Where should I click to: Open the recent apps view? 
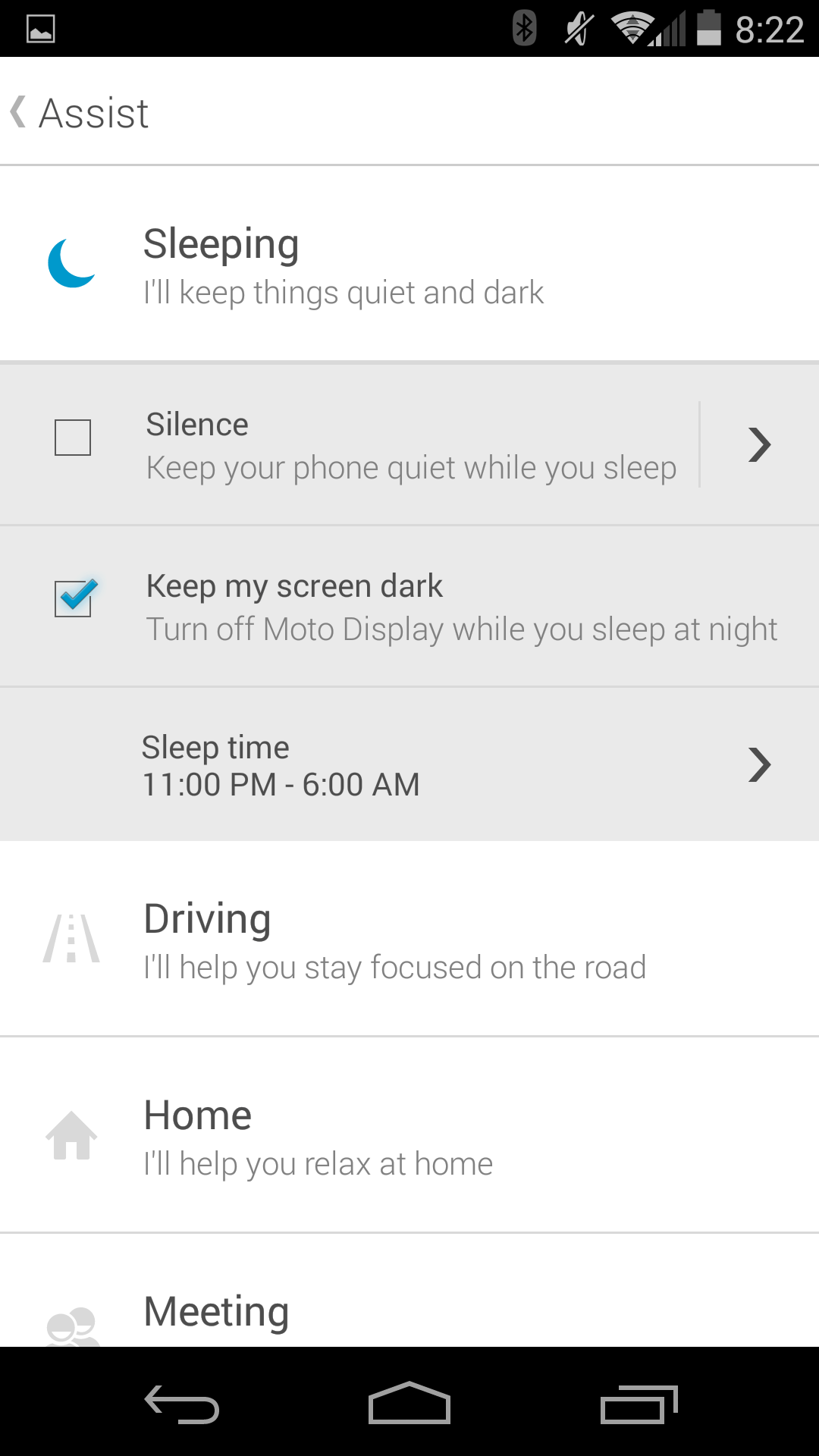639,1404
